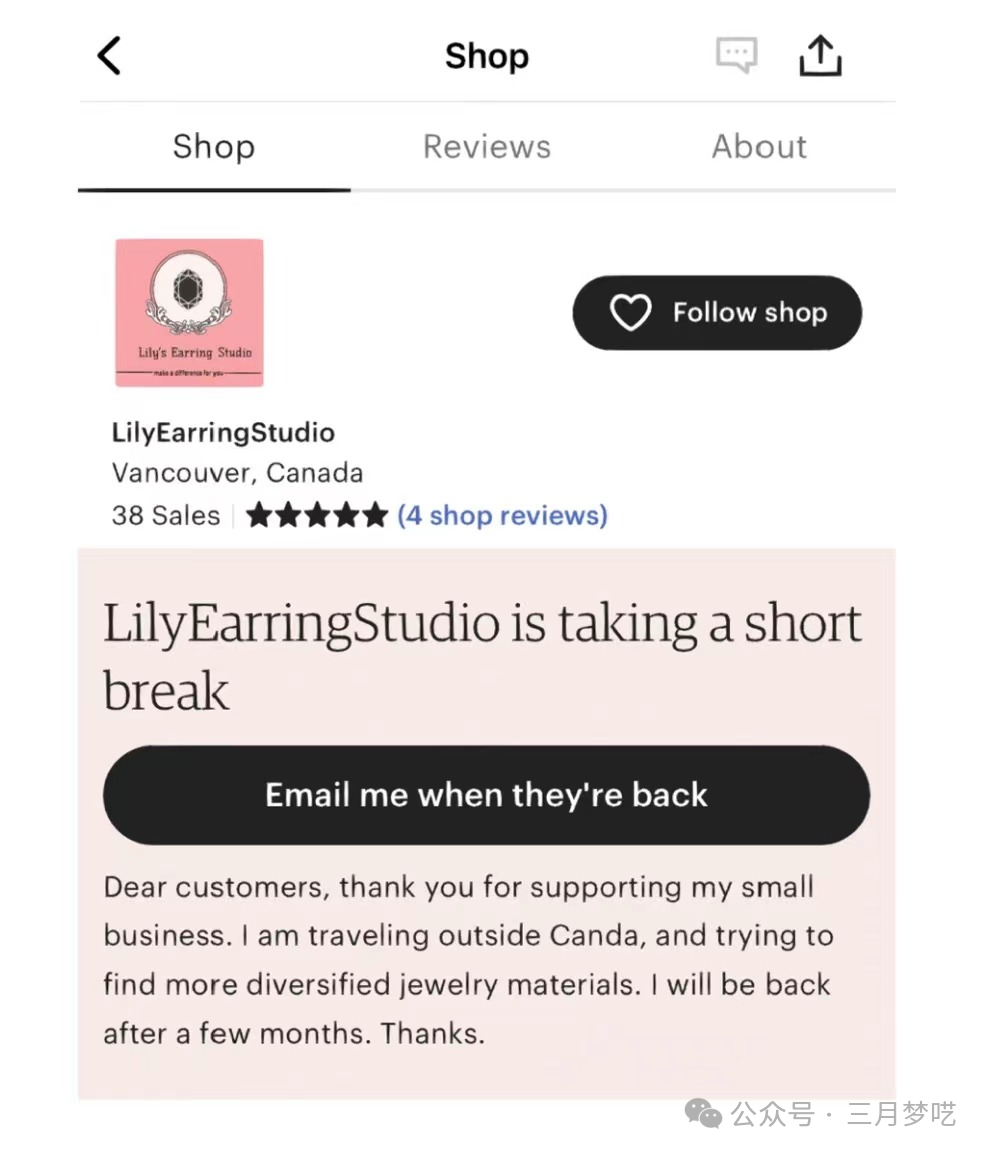Open the message shop chat icon
This screenshot has width=988, height=1154.
[736, 55]
